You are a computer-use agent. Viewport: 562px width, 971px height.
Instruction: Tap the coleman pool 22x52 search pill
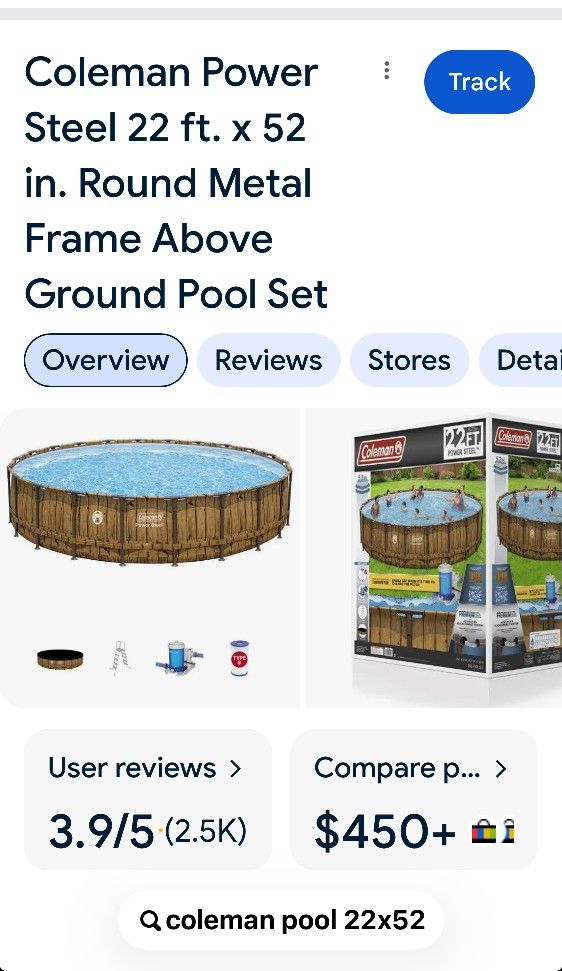click(x=281, y=920)
